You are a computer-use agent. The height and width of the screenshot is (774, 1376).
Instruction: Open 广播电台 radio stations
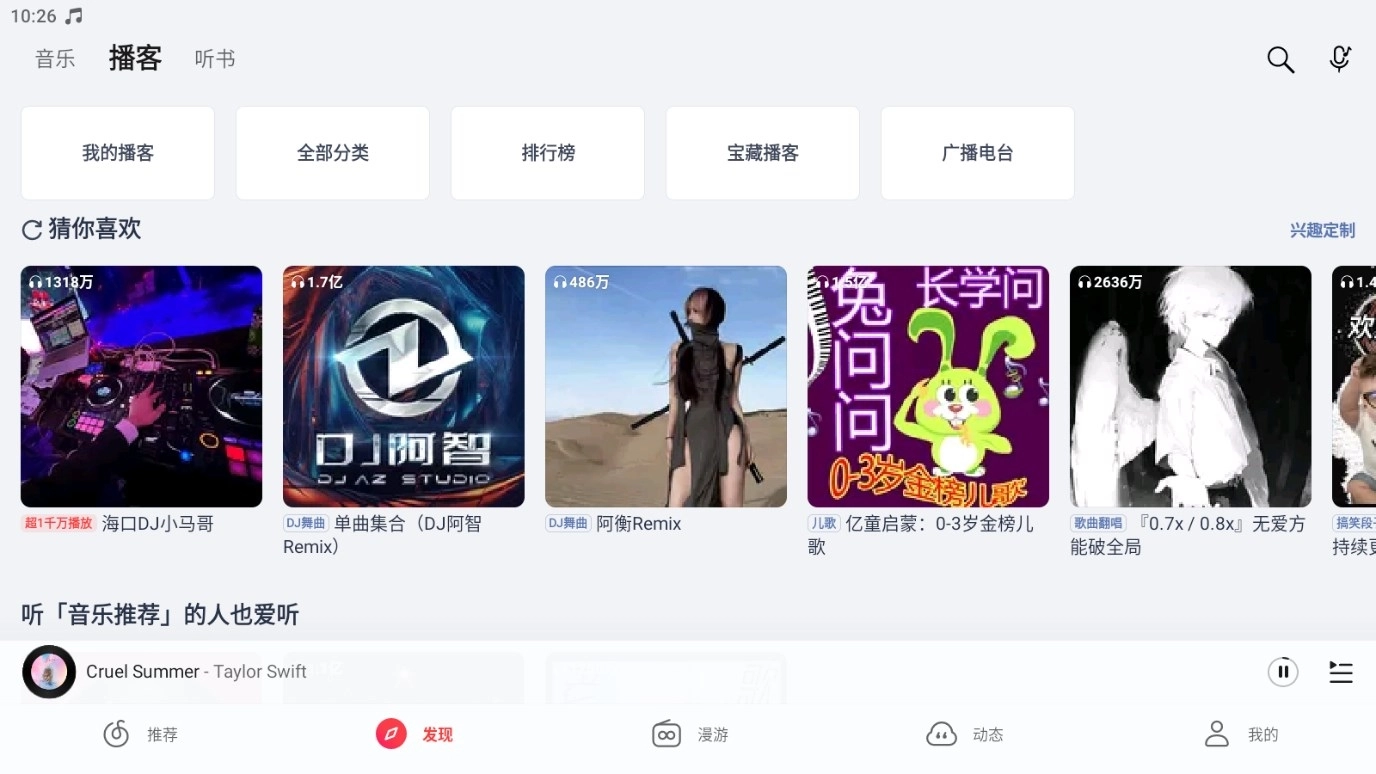[978, 153]
